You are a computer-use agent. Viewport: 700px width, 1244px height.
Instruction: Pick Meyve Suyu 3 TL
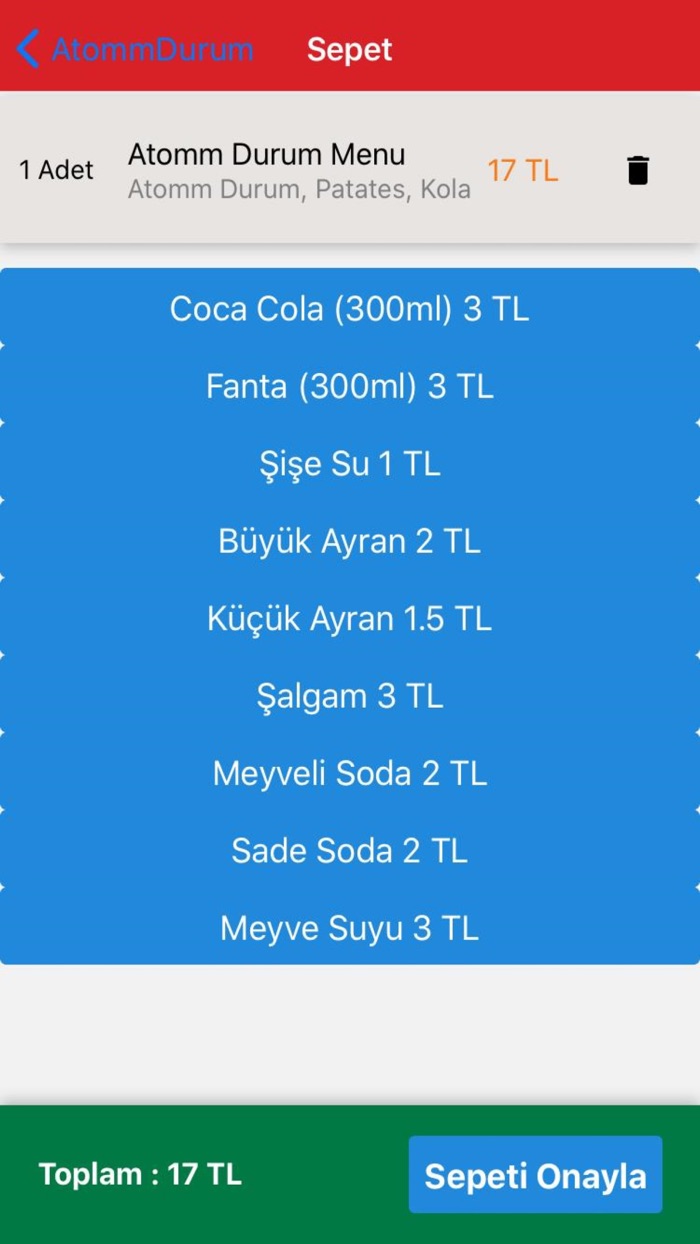coord(349,928)
